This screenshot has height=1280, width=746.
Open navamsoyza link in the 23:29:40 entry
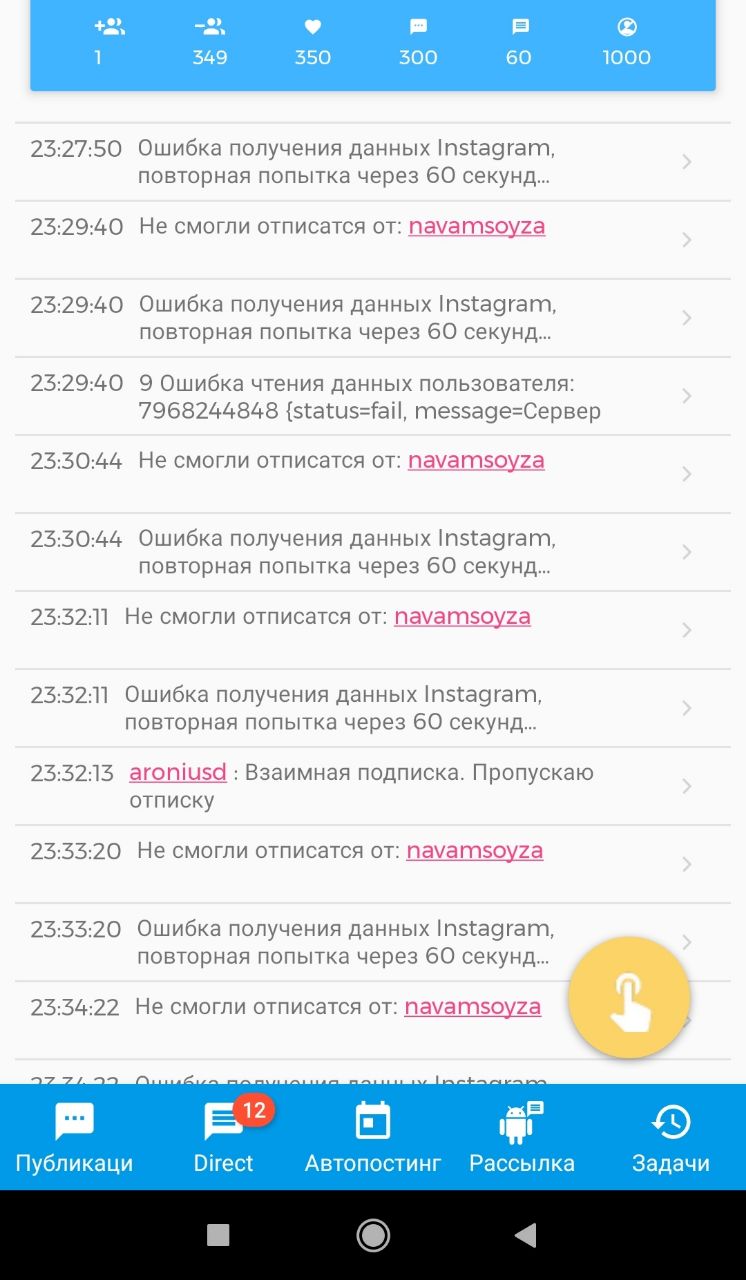(x=477, y=227)
